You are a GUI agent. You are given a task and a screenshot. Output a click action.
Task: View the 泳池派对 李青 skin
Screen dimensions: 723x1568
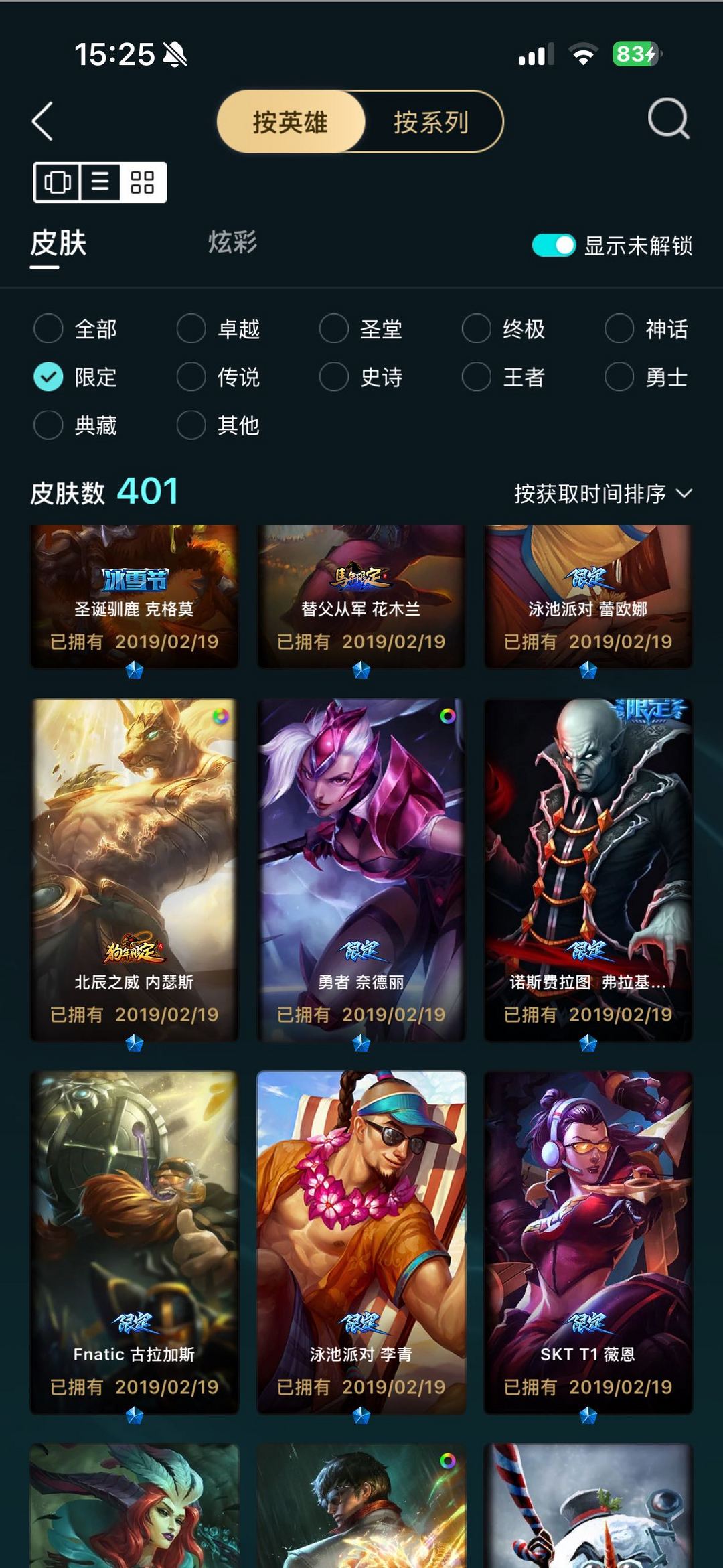[x=361, y=1242]
